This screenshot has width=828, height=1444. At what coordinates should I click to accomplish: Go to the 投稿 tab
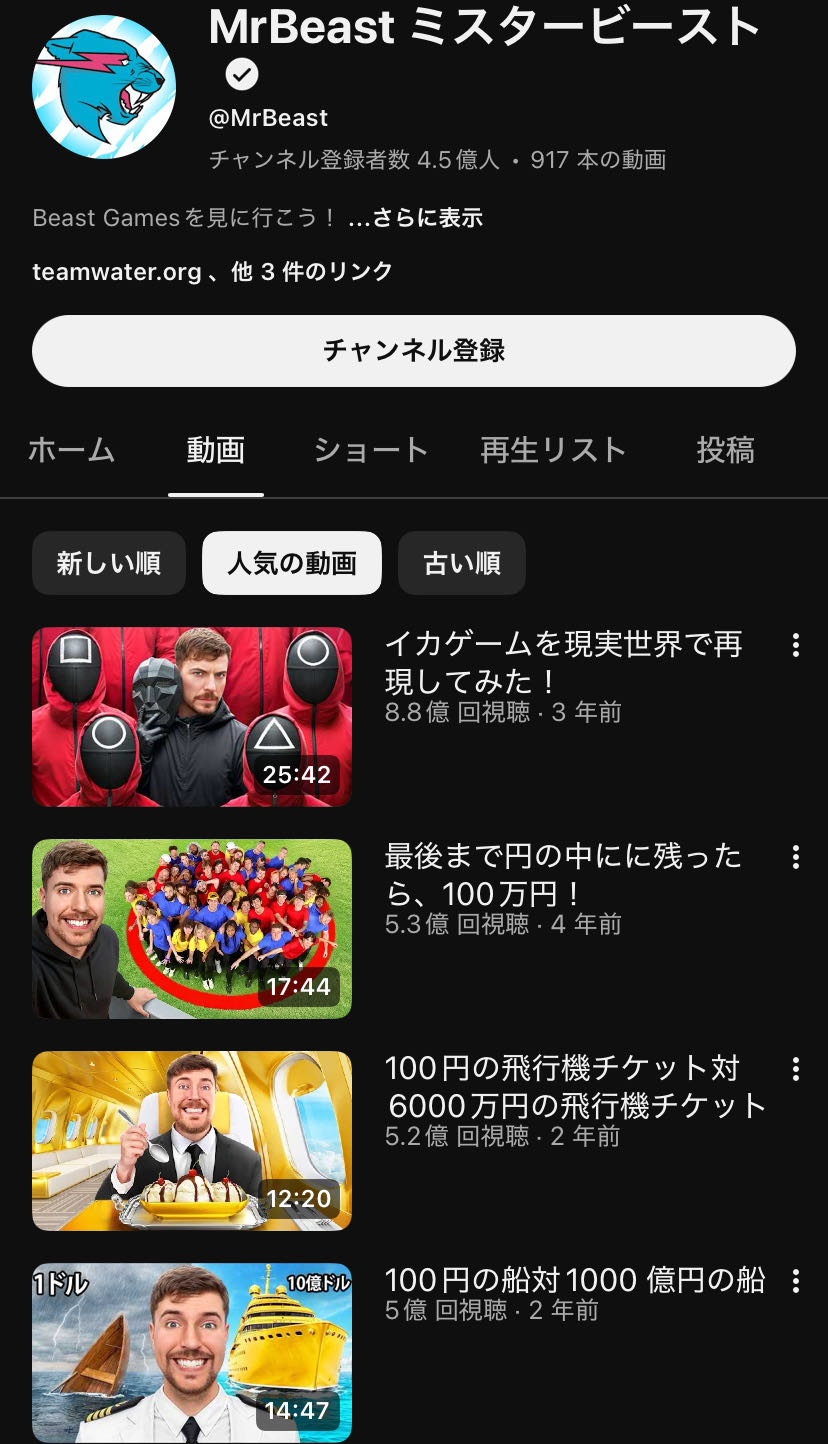[725, 450]
